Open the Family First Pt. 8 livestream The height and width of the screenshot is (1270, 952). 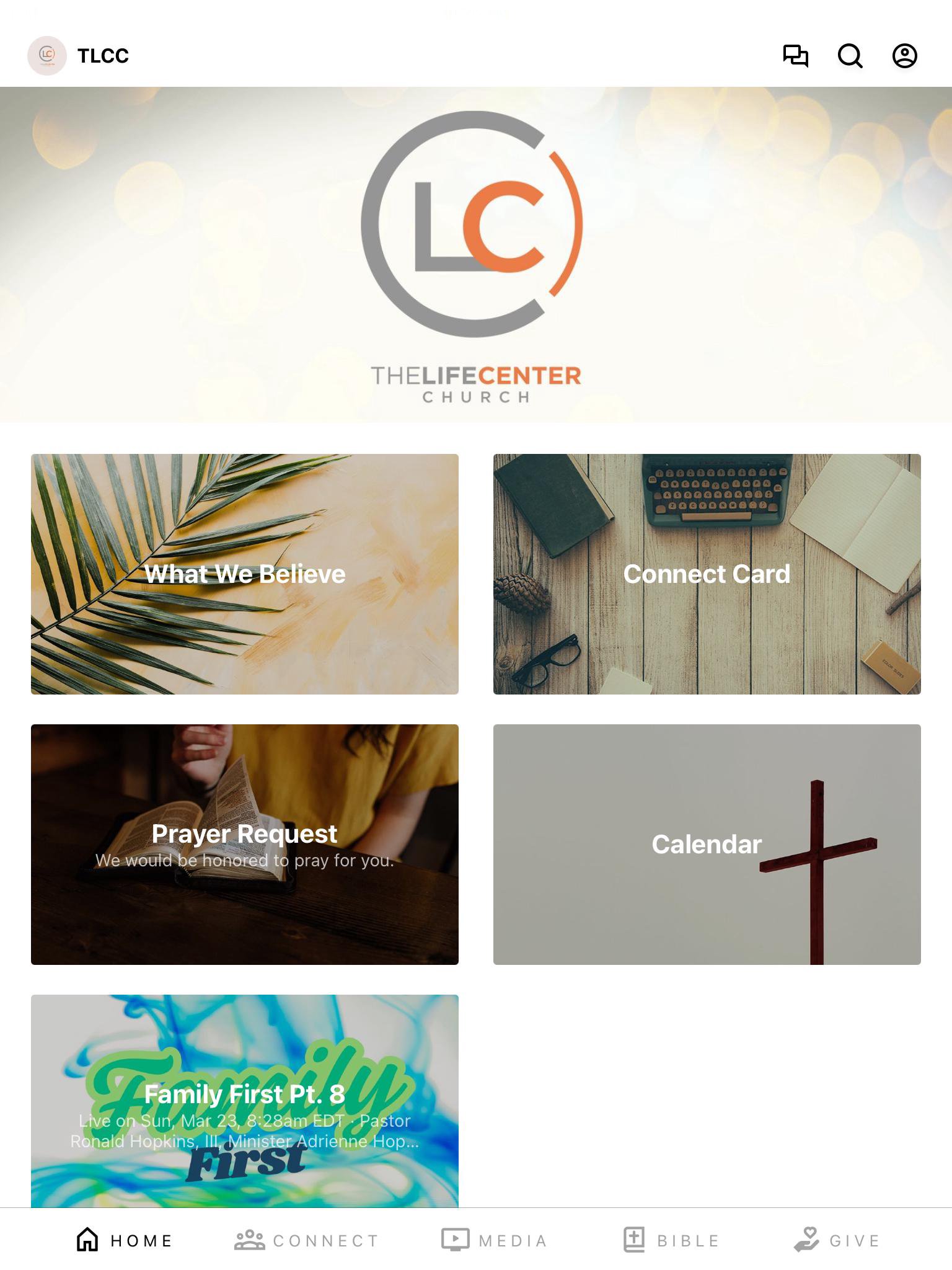[x=245, y=1101]
